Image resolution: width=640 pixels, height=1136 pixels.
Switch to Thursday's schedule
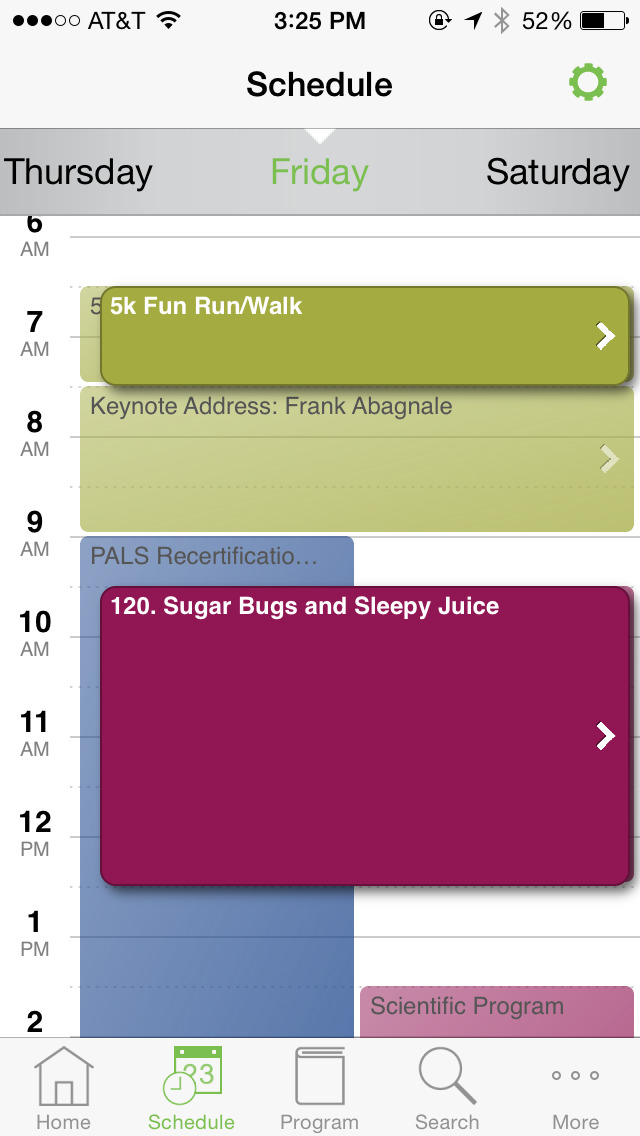(x=78, y=172)
